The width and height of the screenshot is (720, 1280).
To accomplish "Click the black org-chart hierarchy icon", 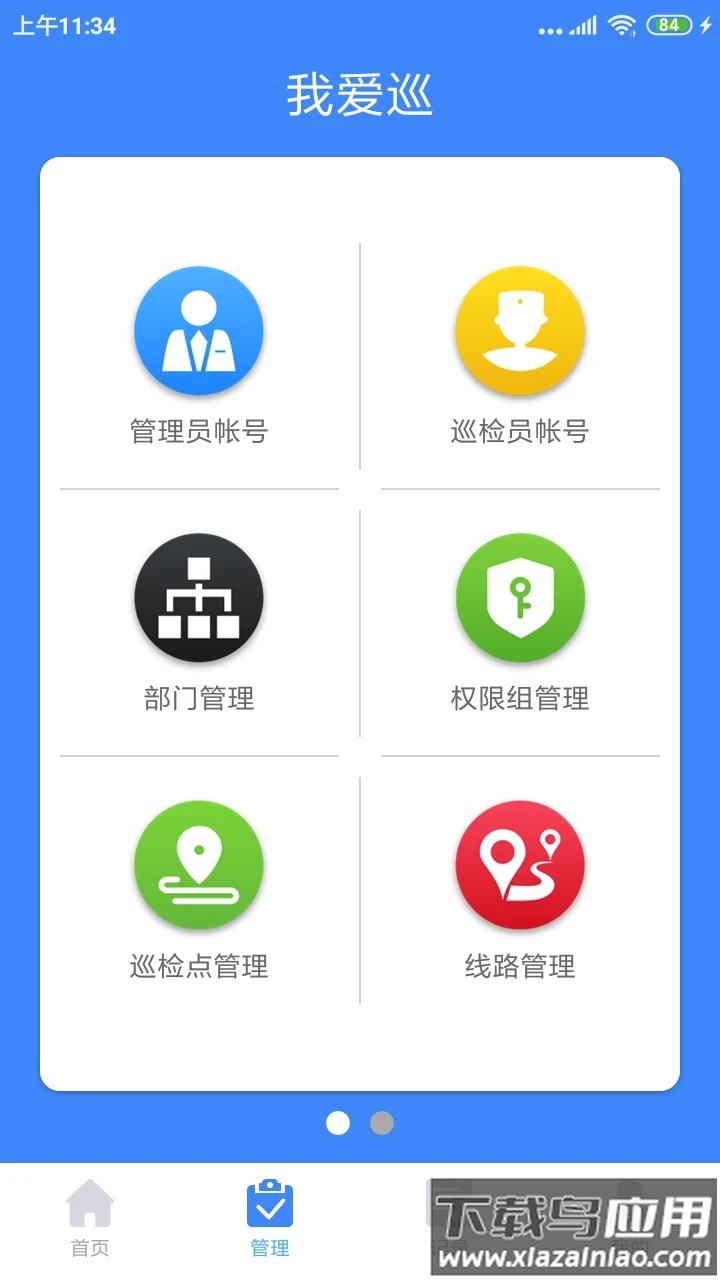I will (198, 597).
